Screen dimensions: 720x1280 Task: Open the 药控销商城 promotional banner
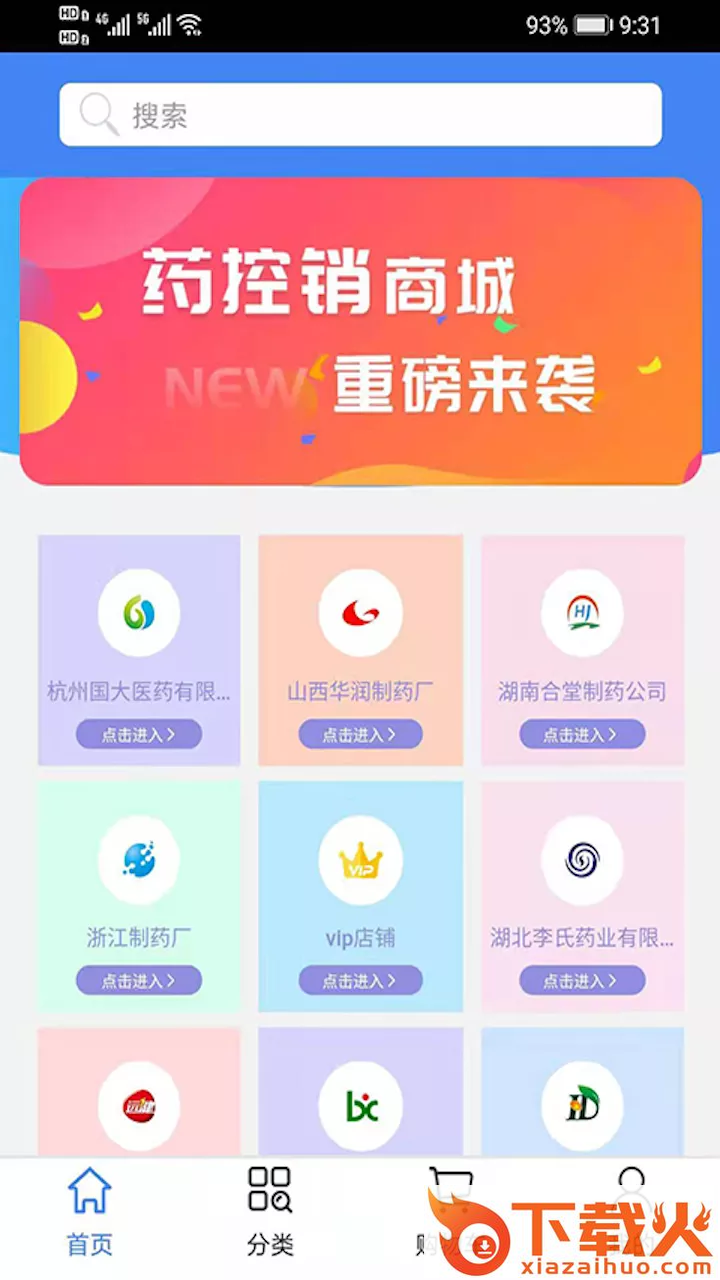[x=360, y=331]
